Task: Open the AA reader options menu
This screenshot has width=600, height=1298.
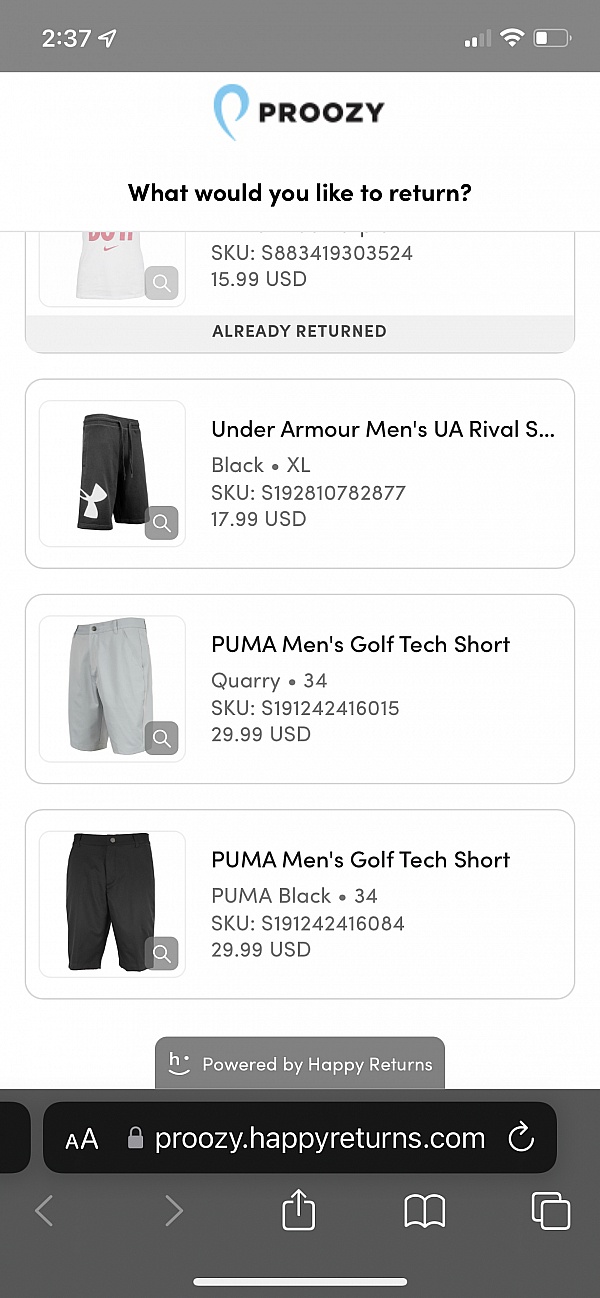Action: pyautogui.click(x=82, y=1138)
